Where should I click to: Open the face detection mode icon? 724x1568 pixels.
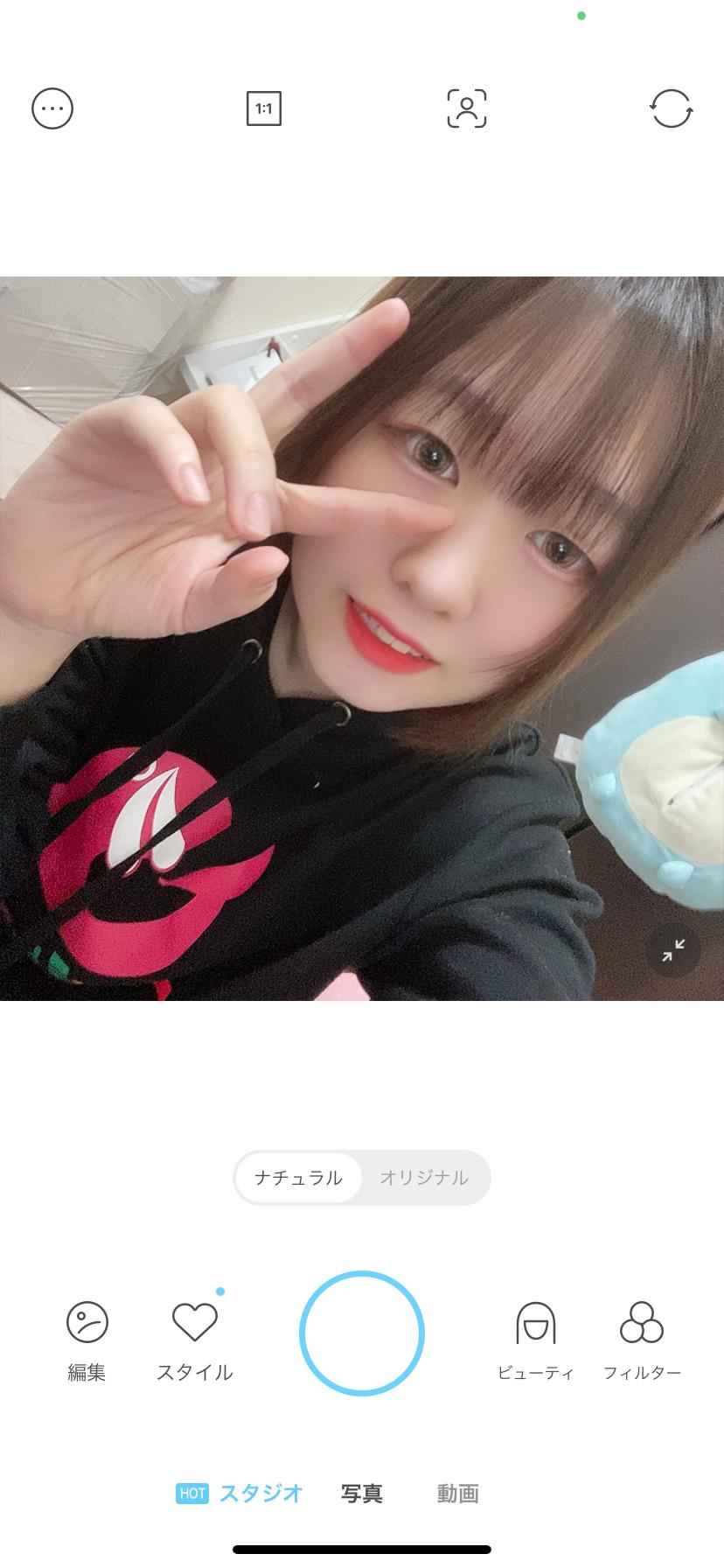point(467,109)
